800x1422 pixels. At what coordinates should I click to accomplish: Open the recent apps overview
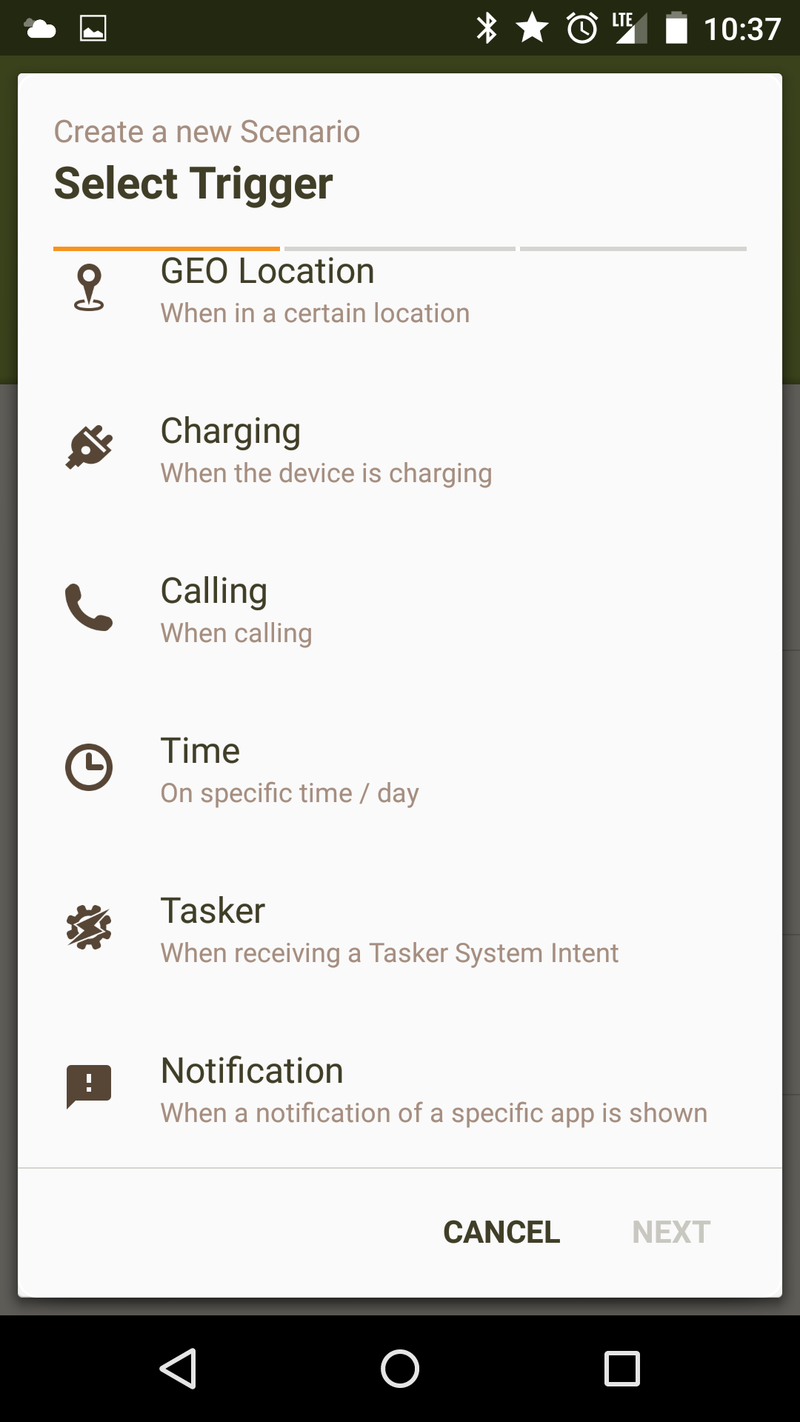(621, 1368)
